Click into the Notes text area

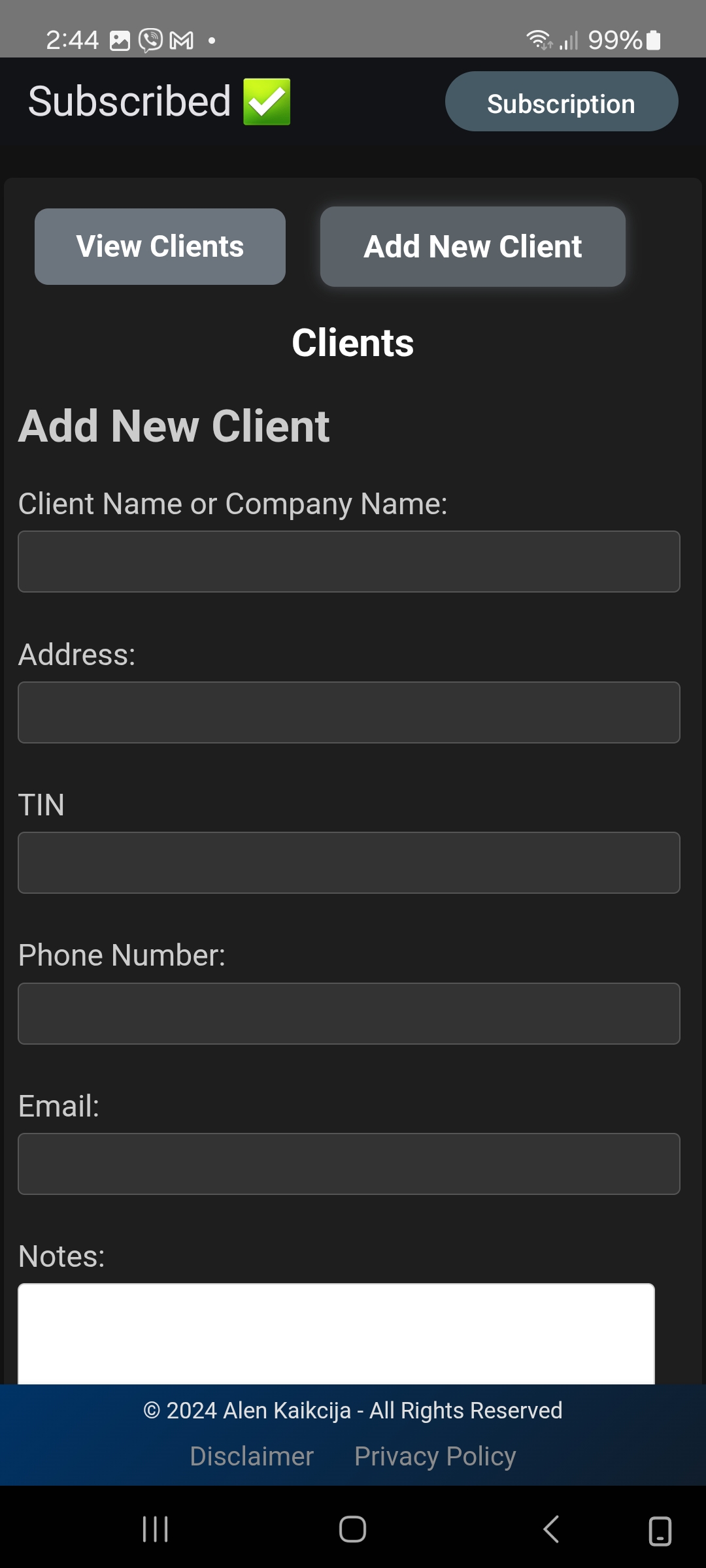pyautogui.click(x=336, y=1333)
